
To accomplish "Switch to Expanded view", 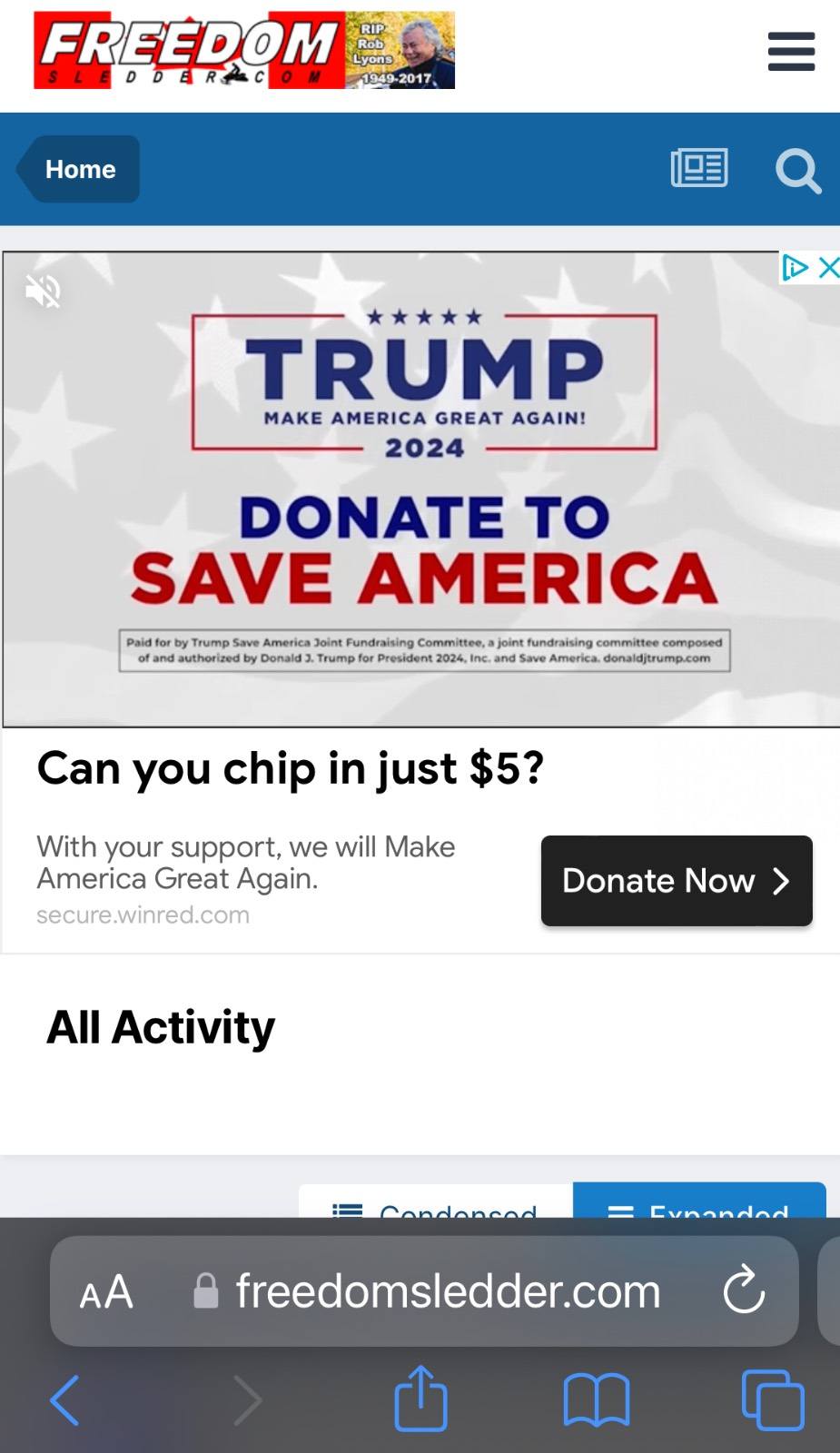I will (699, 1201).
